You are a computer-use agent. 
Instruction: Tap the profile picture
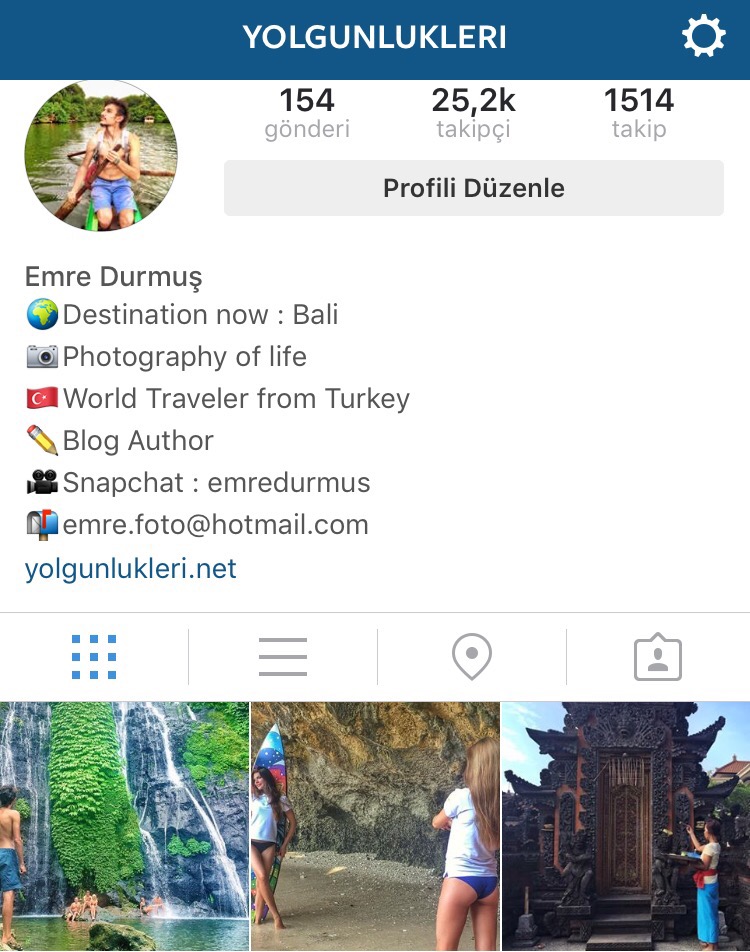pyautogui.click(x=101, y=156)
